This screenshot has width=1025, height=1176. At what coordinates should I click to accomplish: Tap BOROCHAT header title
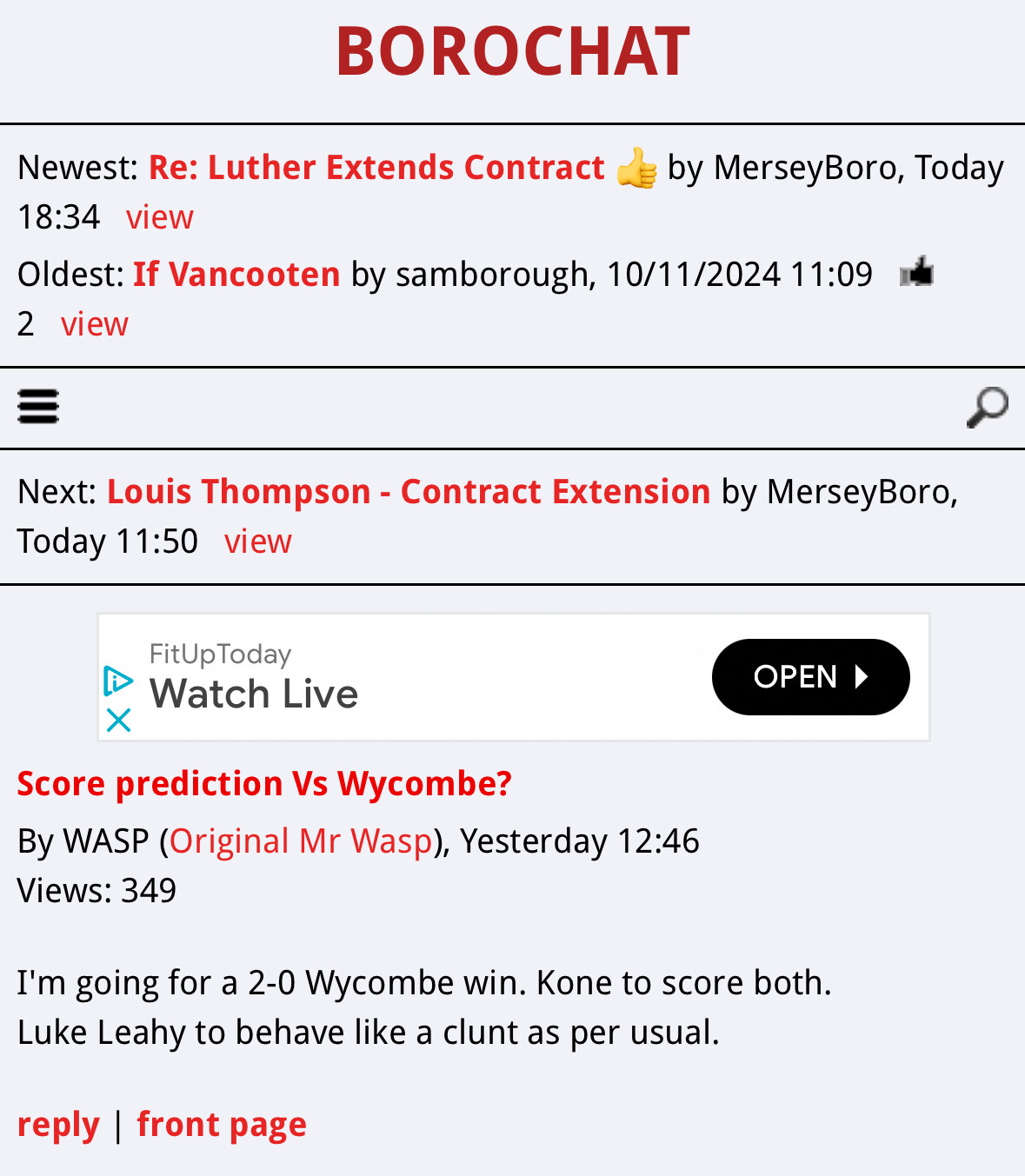click(x=513, y=52)
